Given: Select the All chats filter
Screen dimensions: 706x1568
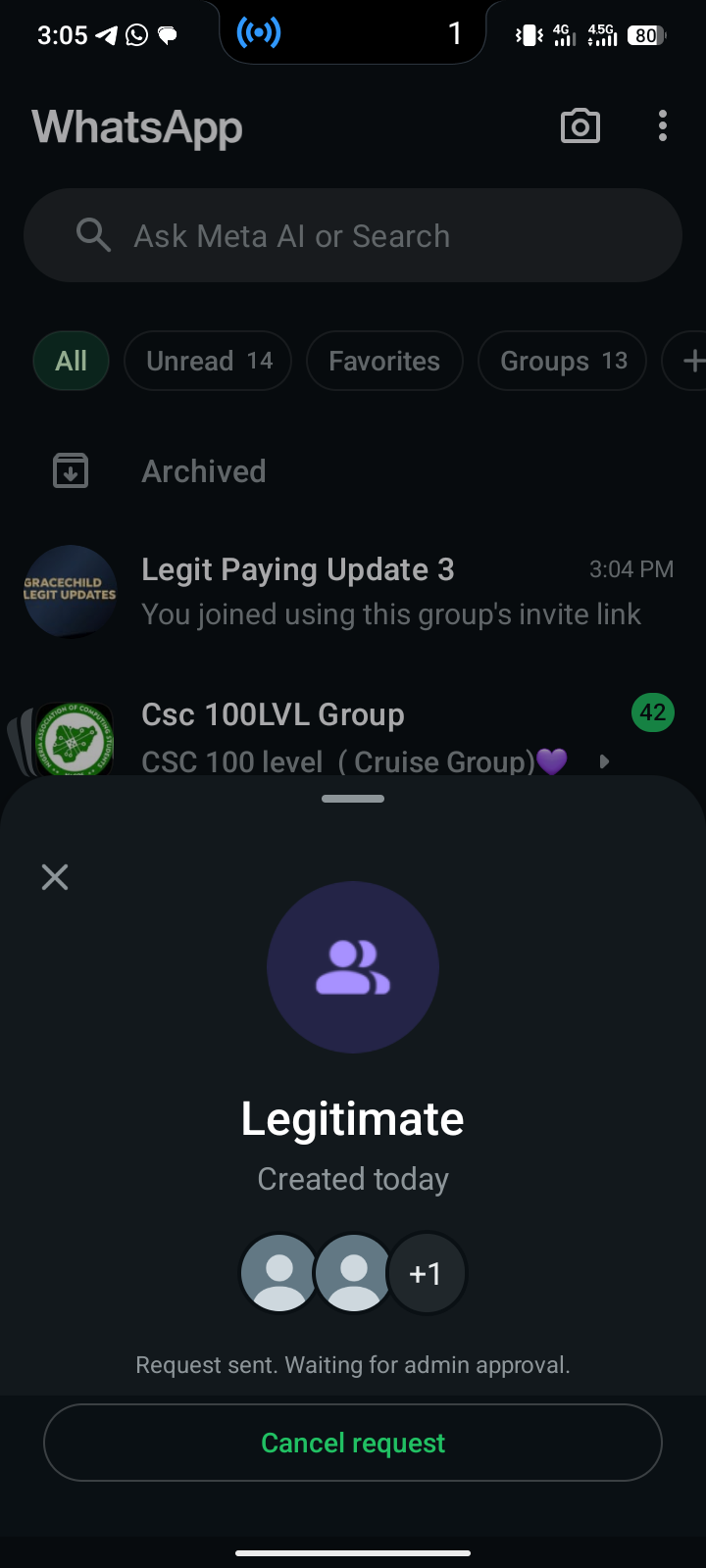Looking at the screenshot, I should point(71,362).
